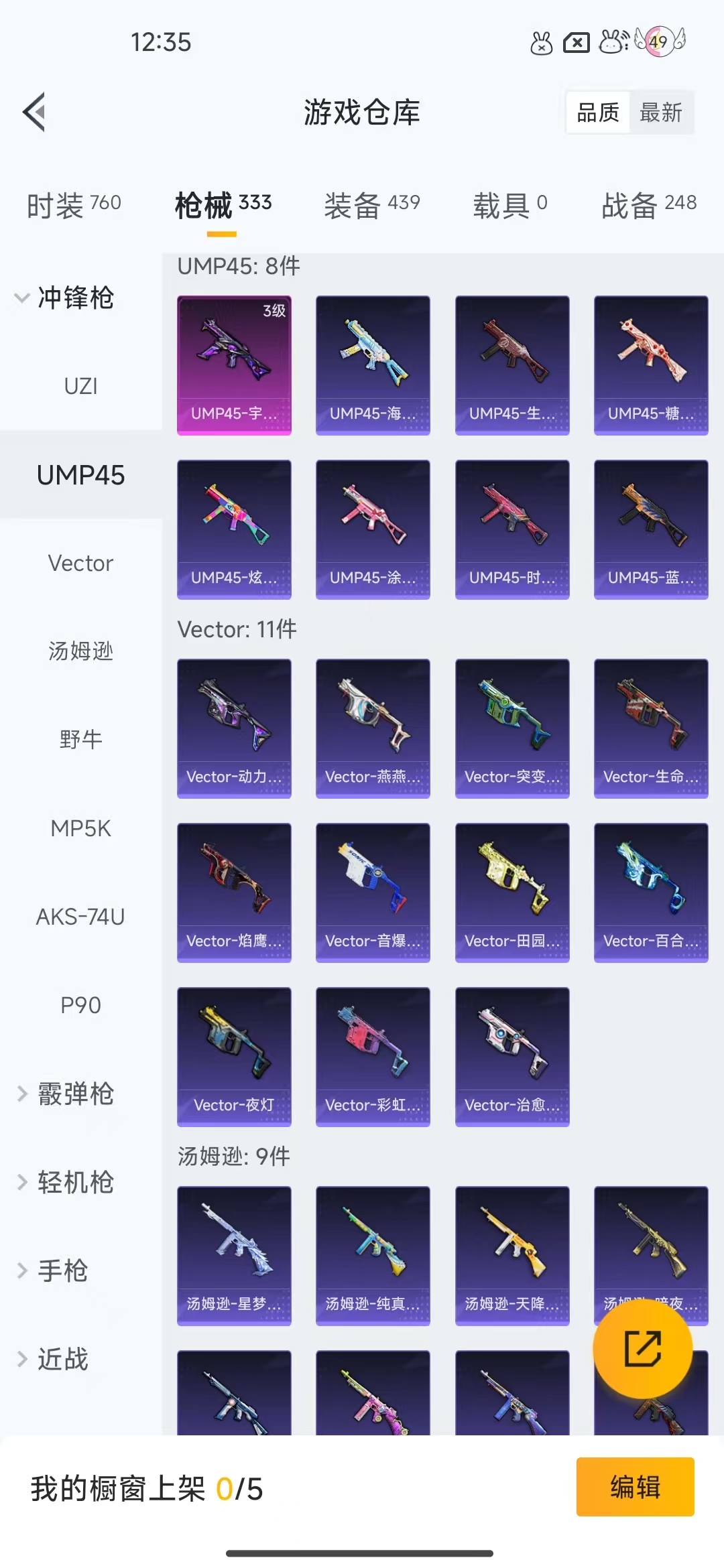
Task: Open the 战备 tab
Action: point(649,204)
